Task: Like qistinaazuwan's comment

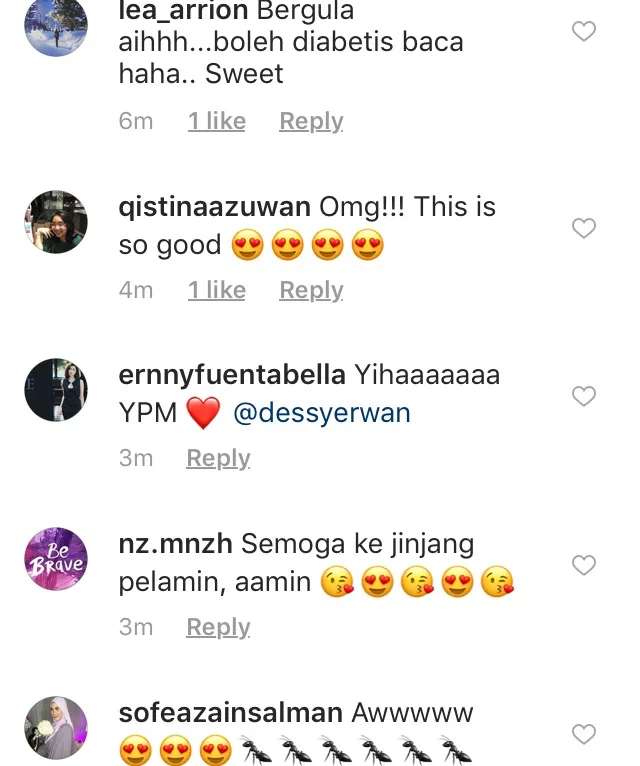Action: click(583, 228)
